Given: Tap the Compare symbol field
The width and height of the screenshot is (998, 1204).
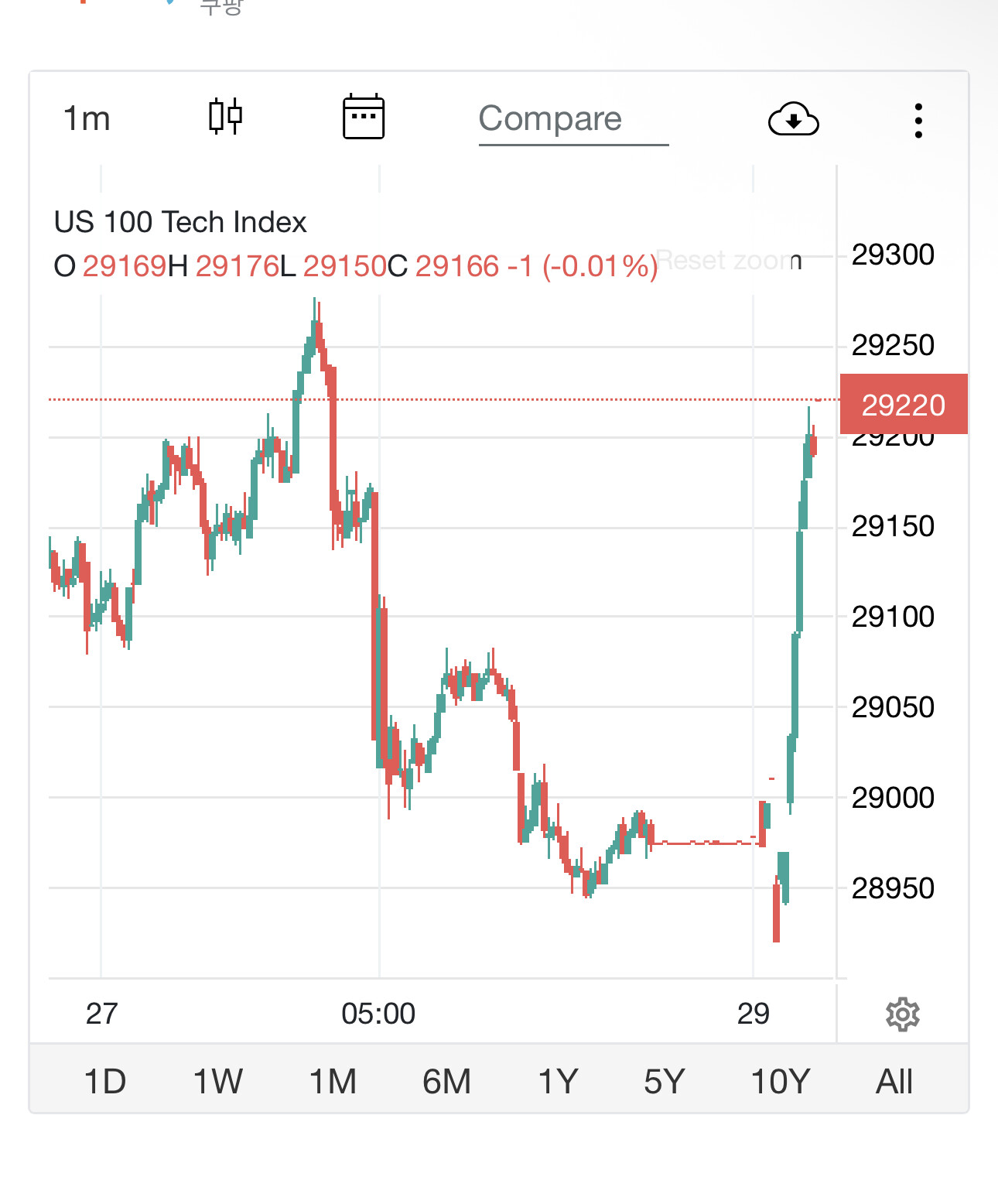Looking at the screenshot, I should [573, 120].
